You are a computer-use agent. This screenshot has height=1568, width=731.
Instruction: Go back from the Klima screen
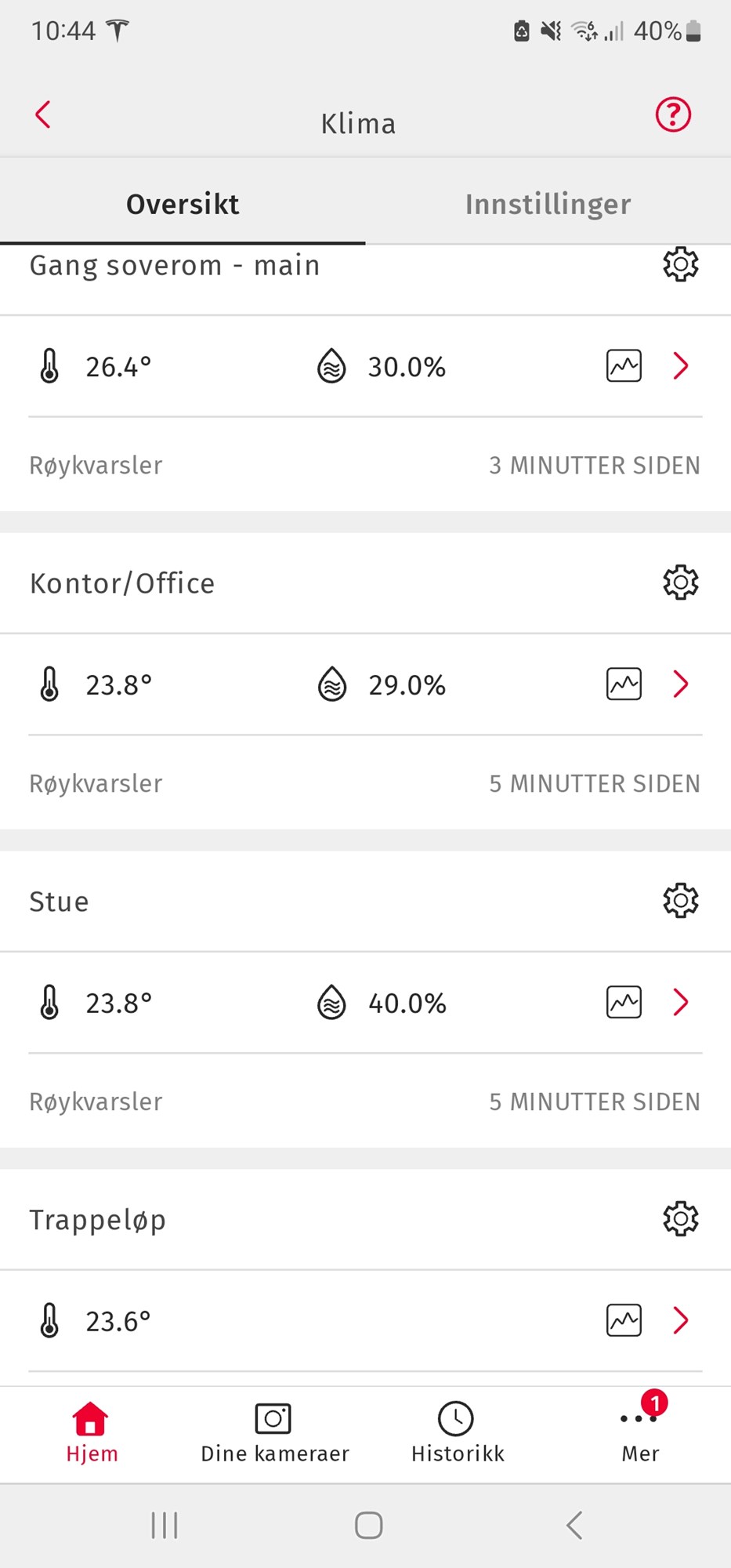coord(43,114)
